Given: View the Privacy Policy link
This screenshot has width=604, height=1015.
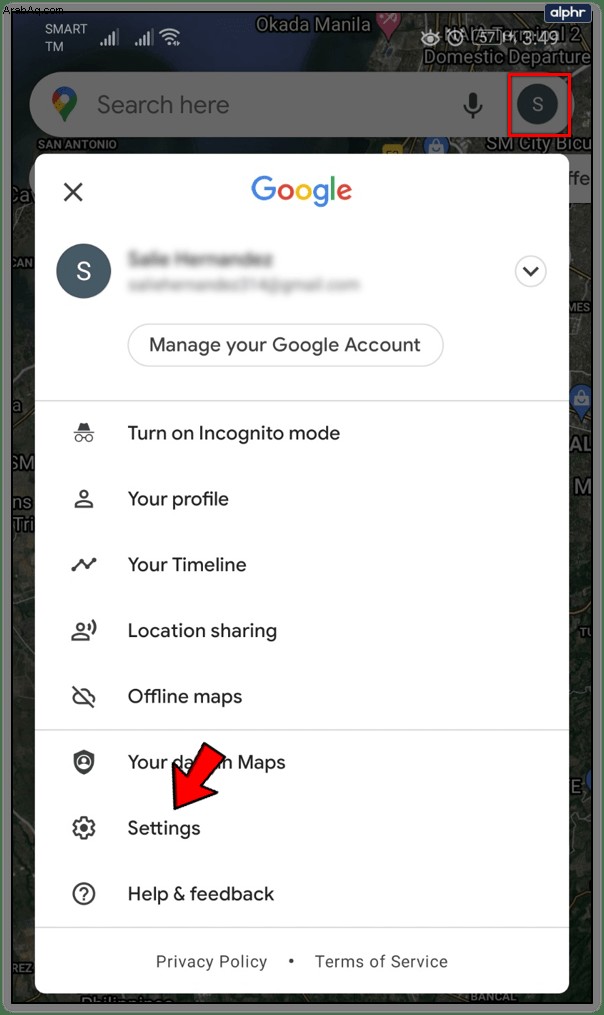Looking at the screenshot, I should (211, 961).
